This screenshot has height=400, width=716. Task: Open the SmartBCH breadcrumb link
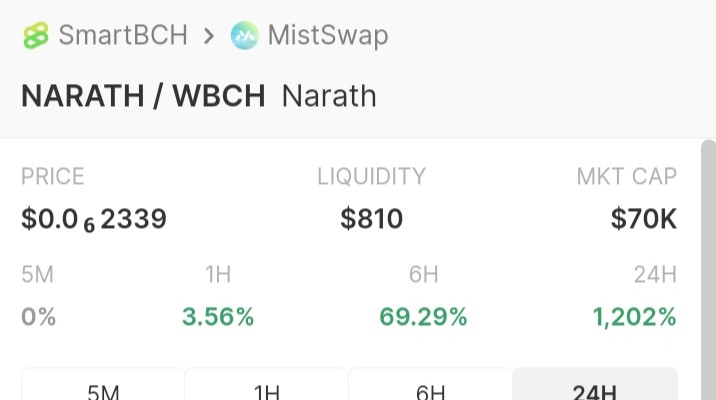[105, 35]
